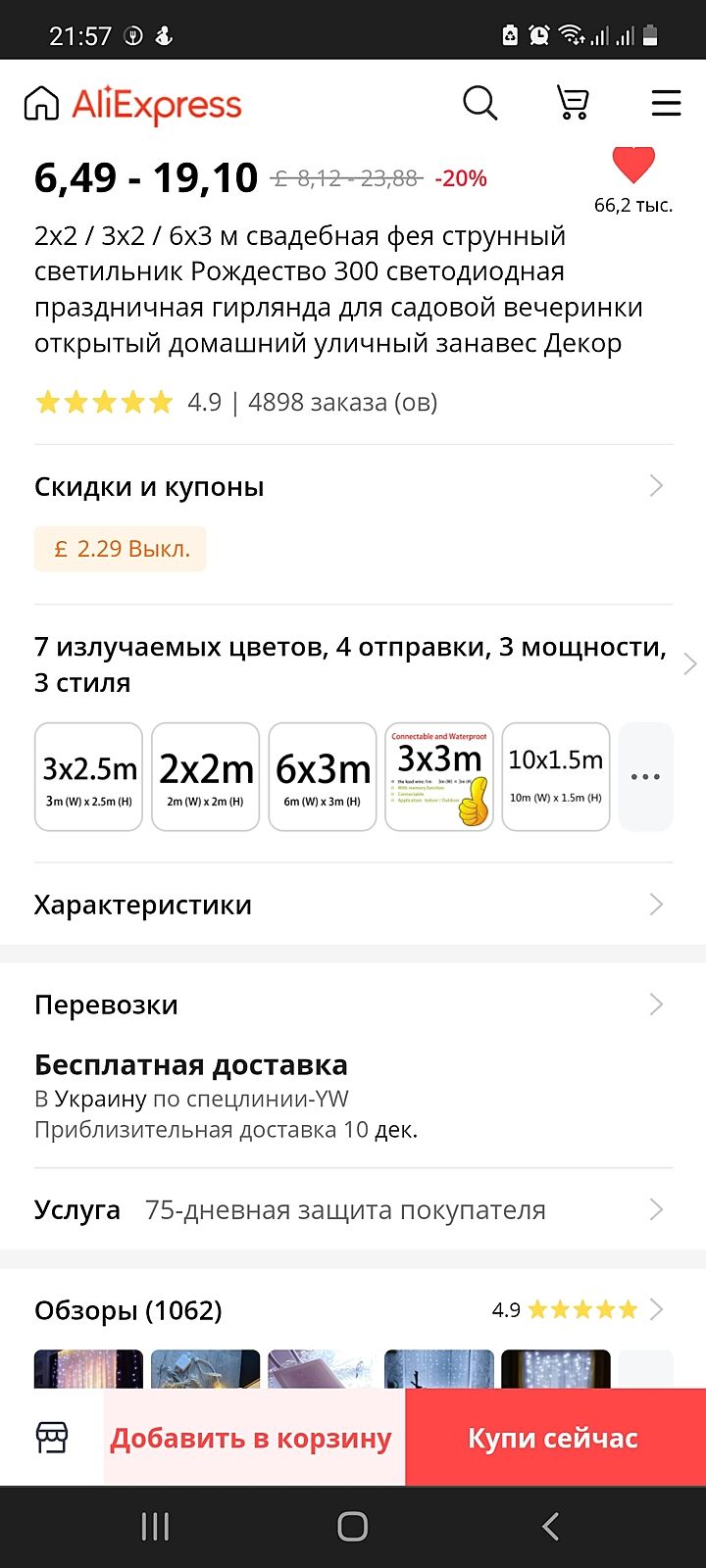Screen dimensions: 706x1568
Task: Tap the £ 2.29 Выкл. coupon
Action: click(x=121, y=549)
